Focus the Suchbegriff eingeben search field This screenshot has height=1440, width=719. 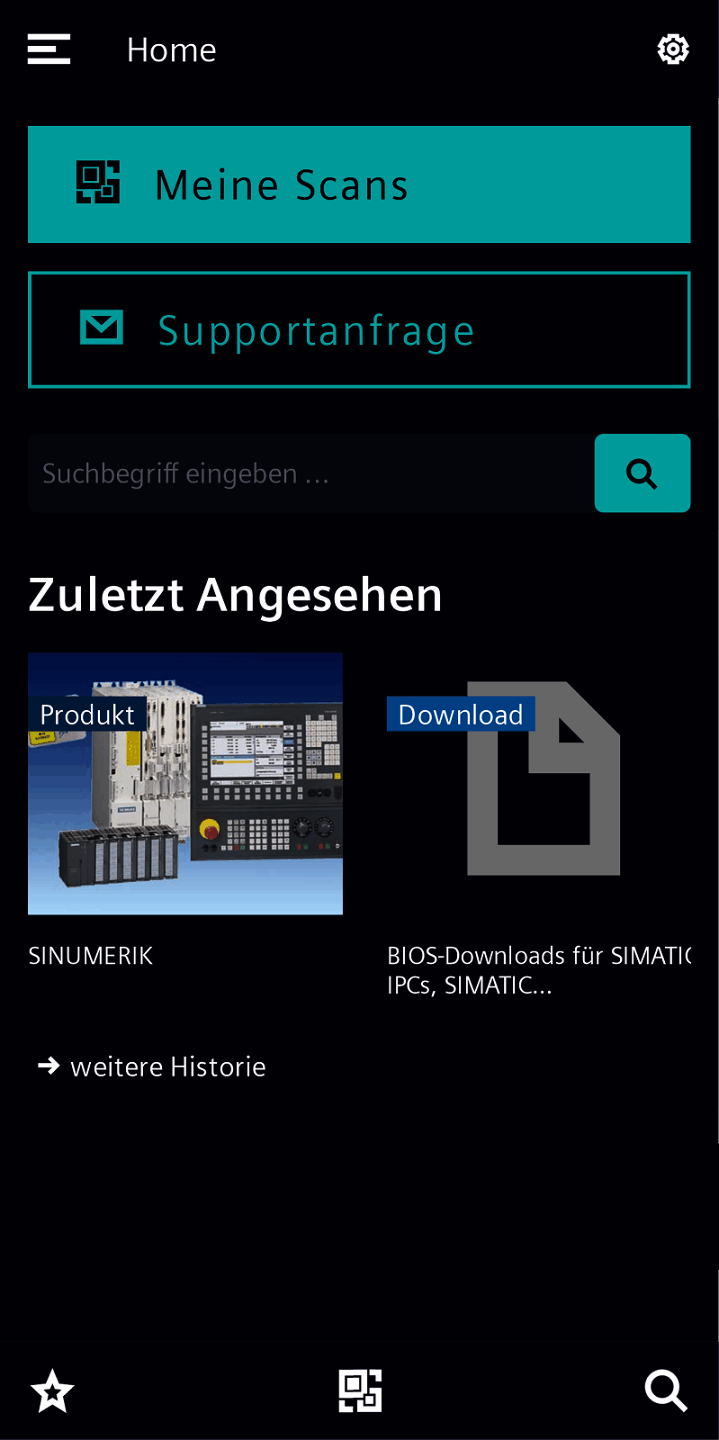pyautogui.click(x=310, y=473)
